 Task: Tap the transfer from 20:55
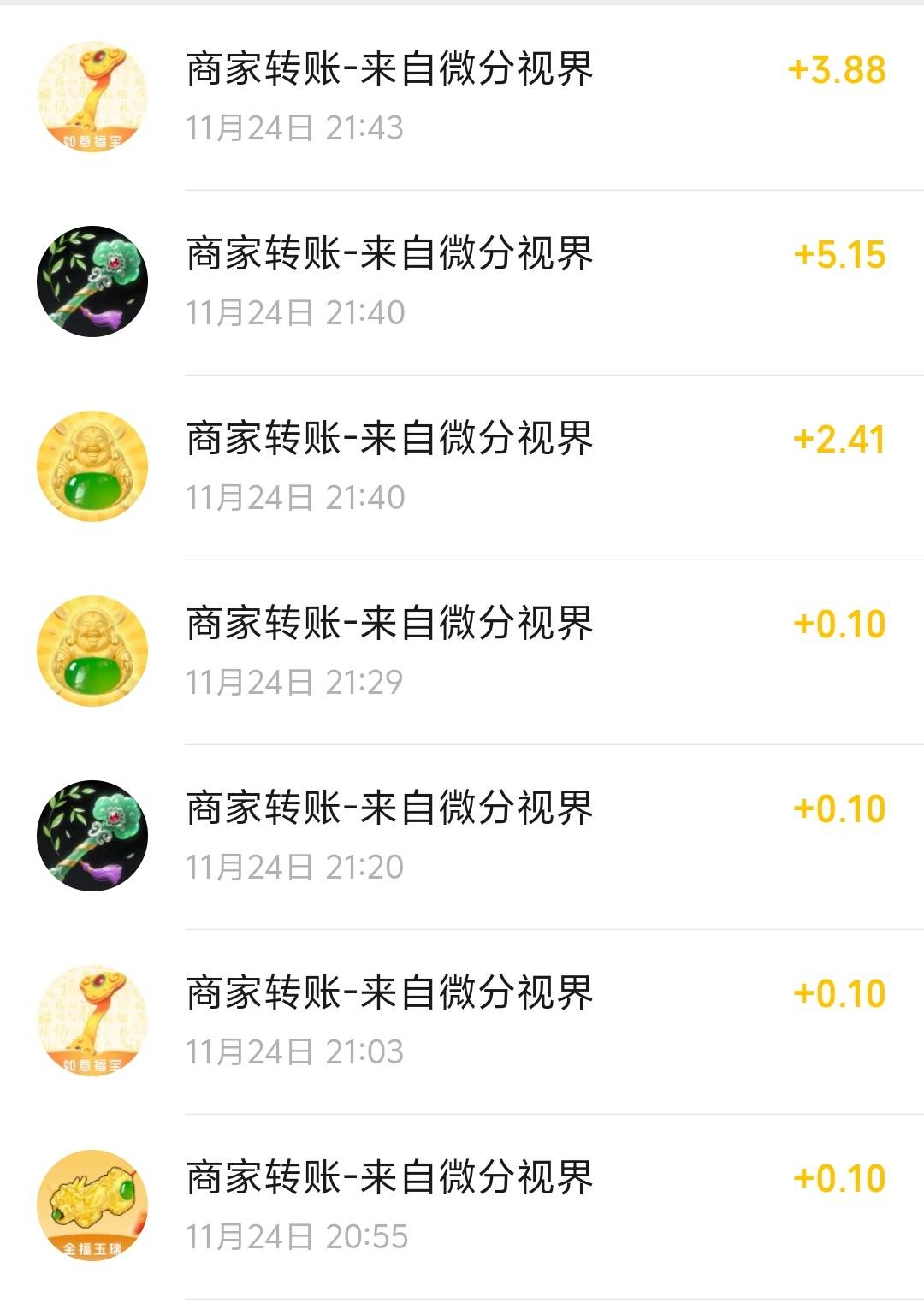(462, 1206)
